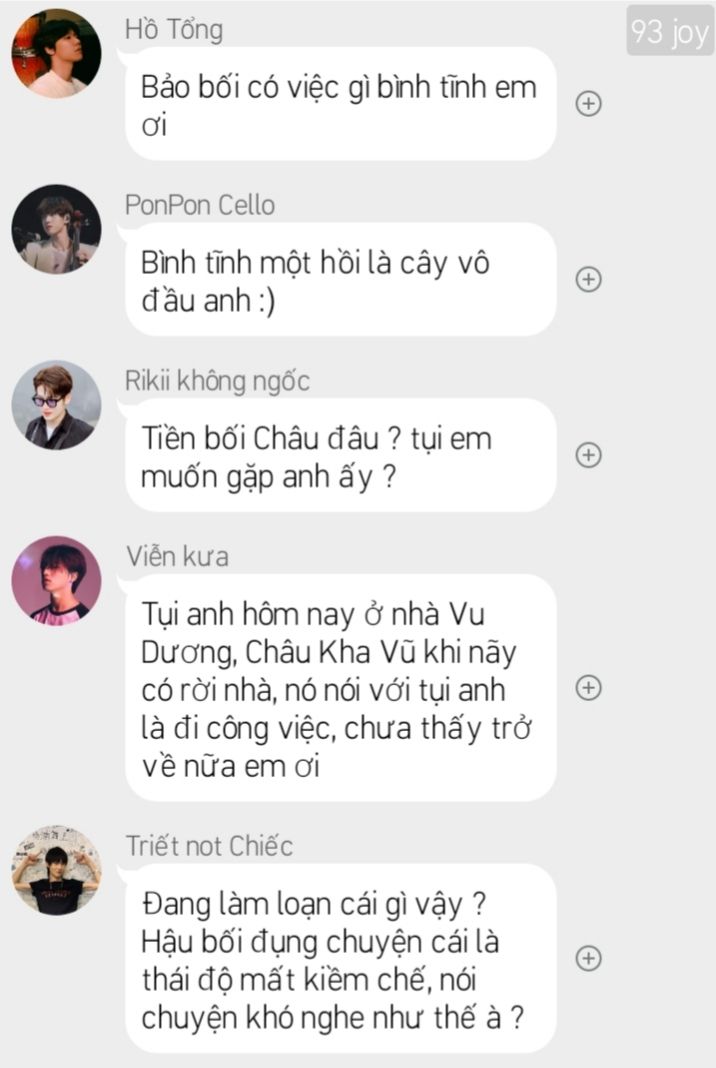Tap the plus icon beside Triết not Chiếc's message
The image size is (716, 1068).
[589, 958]
